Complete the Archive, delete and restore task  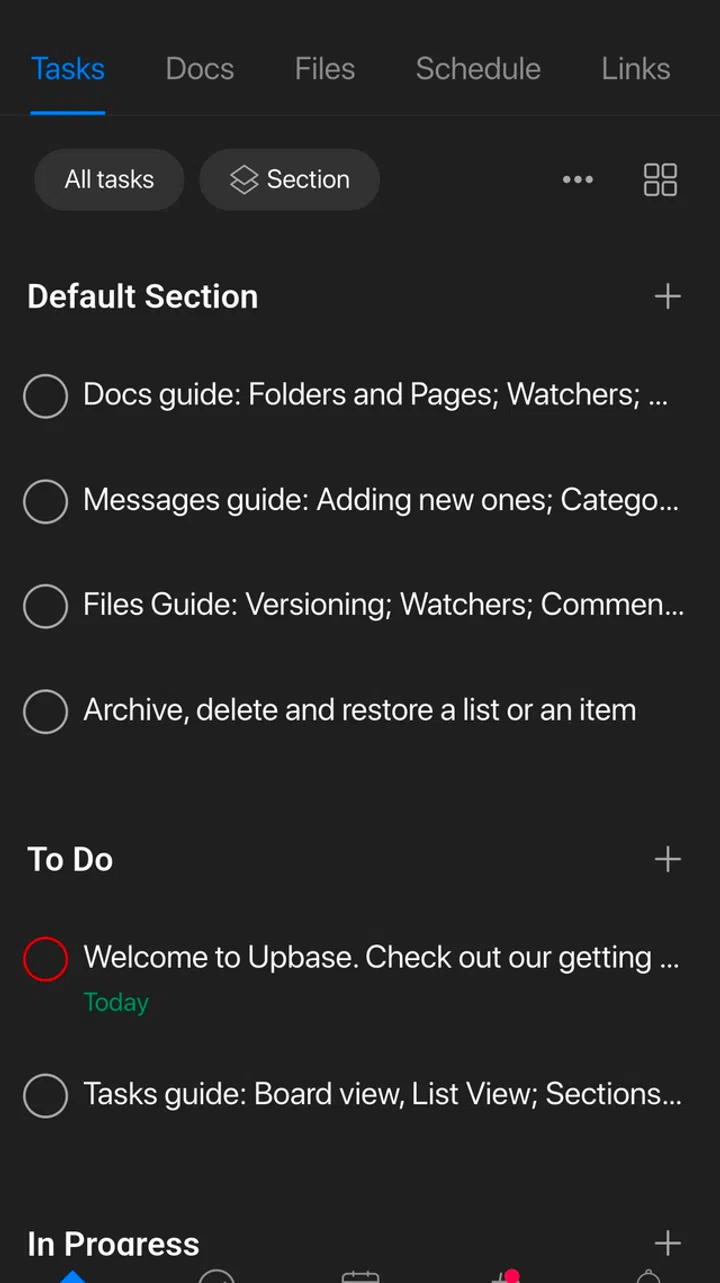click(x=45, y=711)
